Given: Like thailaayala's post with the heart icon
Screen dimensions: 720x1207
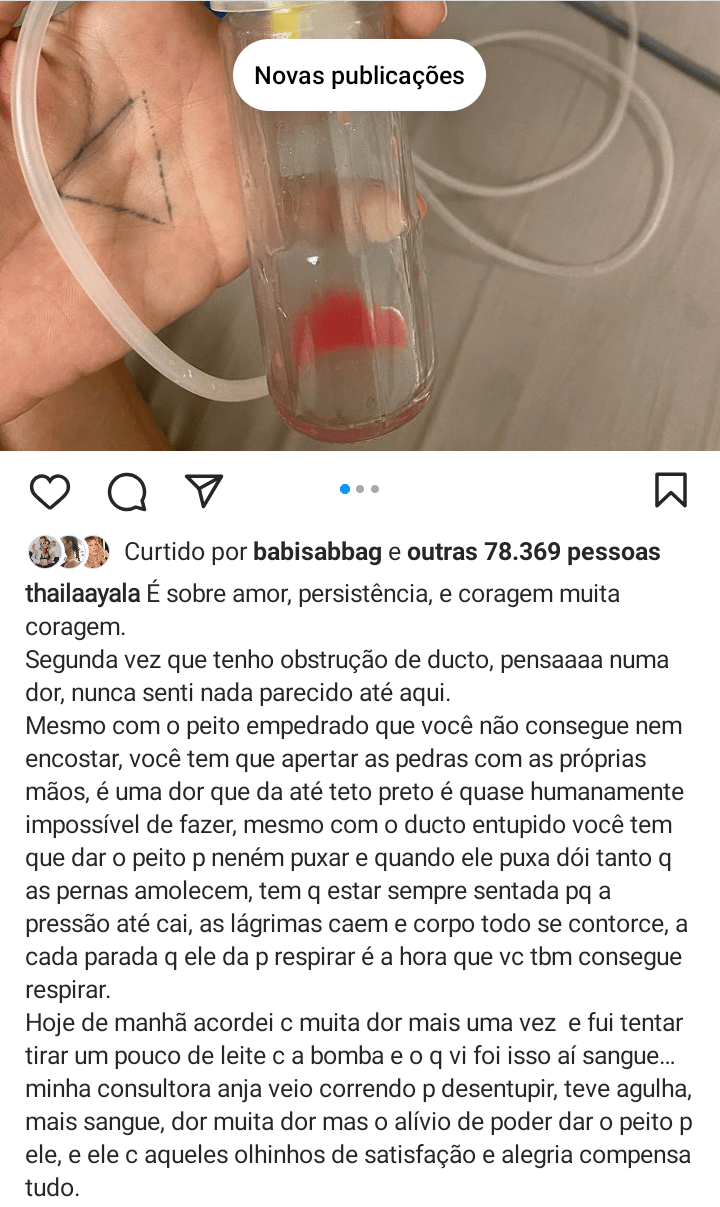Looking at the screenshot, I should pos(49,491).
